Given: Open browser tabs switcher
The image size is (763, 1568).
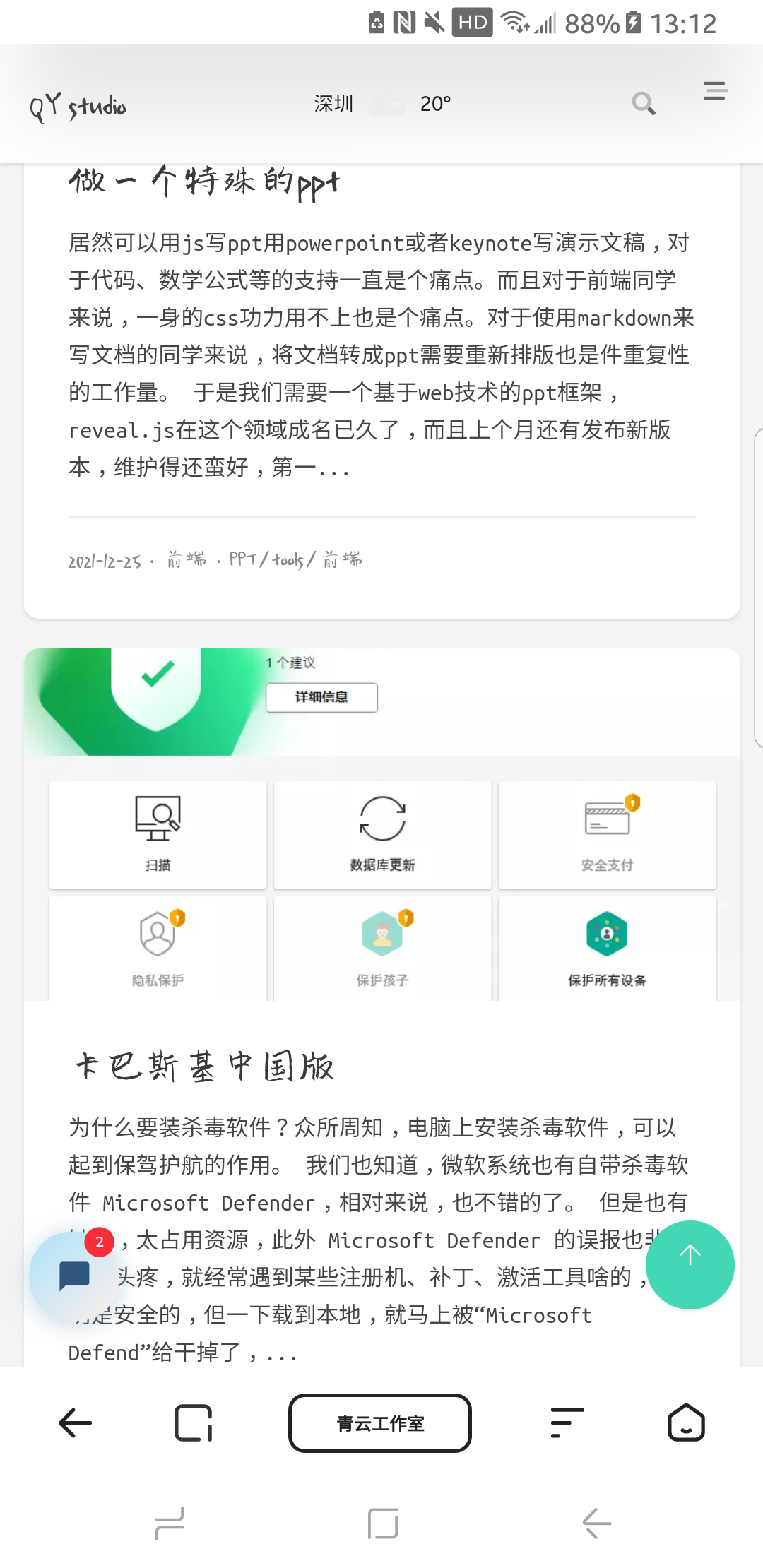Looking at the screenshot, I should (193, 1423).
